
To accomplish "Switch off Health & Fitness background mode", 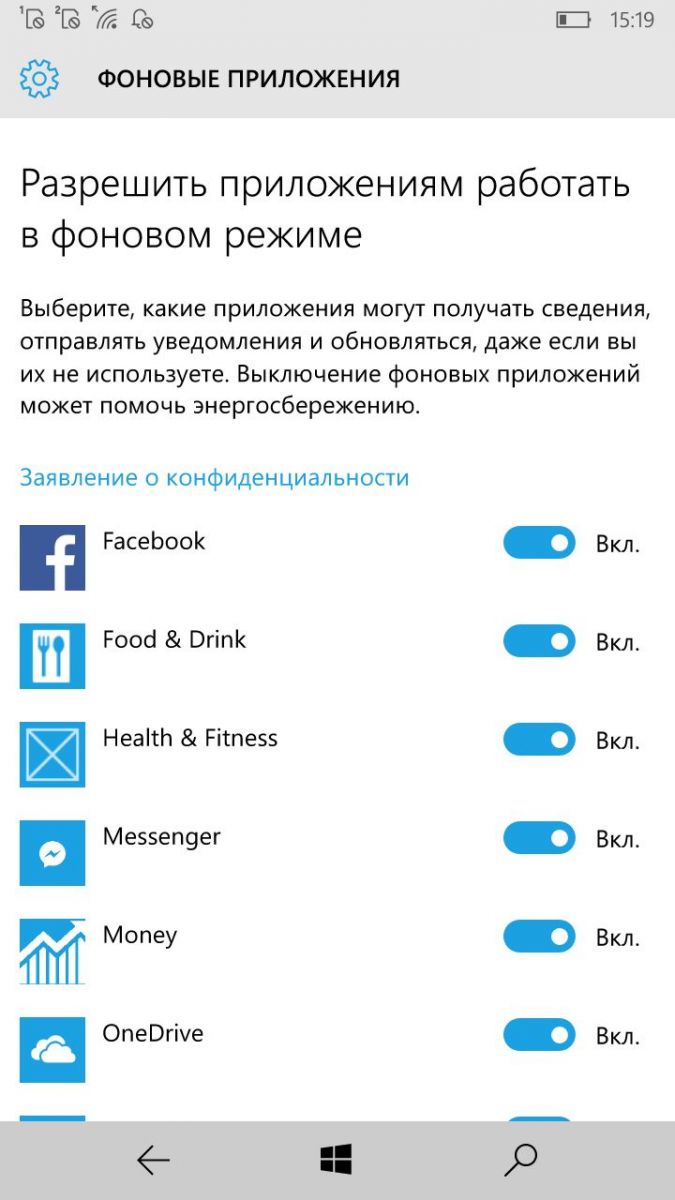I will [x=539, y=740].
